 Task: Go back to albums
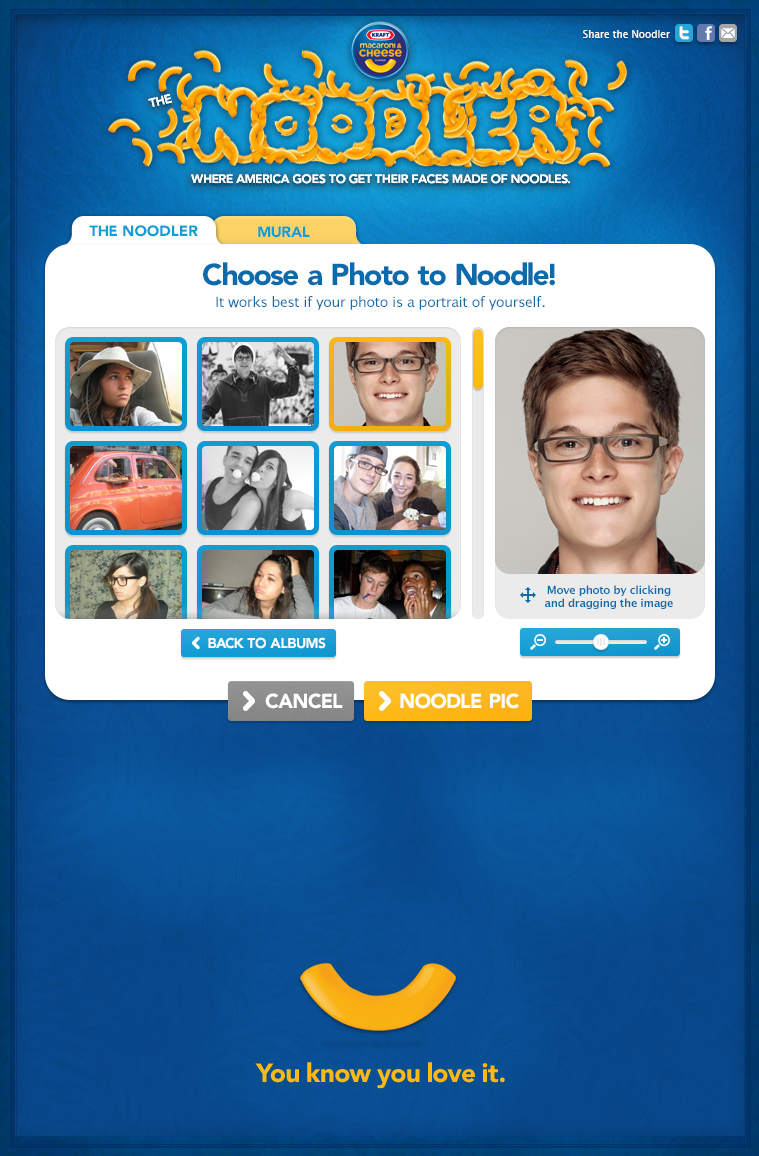pos(258,643)
